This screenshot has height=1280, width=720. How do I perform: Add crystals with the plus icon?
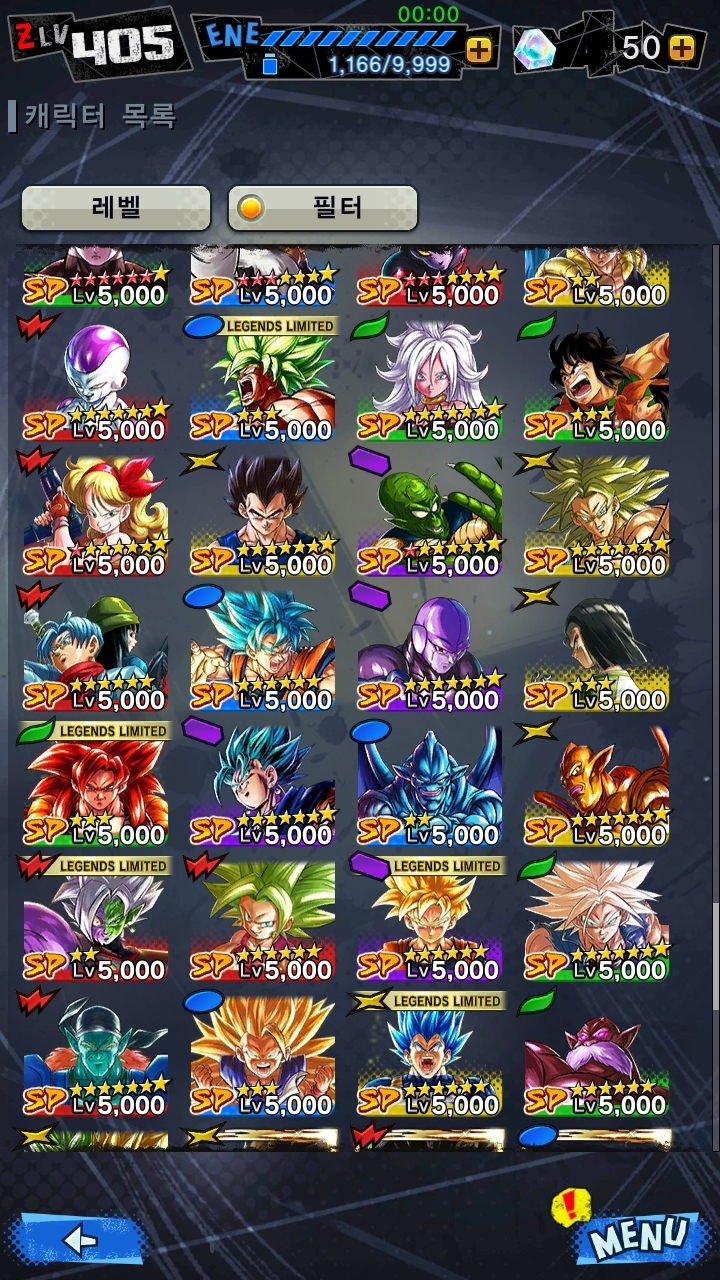pyautogui.click(x=681, y=47)
